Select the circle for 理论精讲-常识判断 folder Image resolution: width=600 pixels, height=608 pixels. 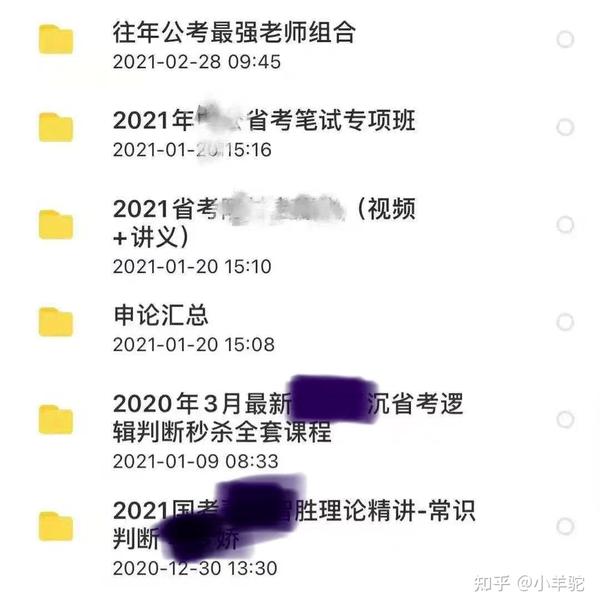[x=565, y=526]
